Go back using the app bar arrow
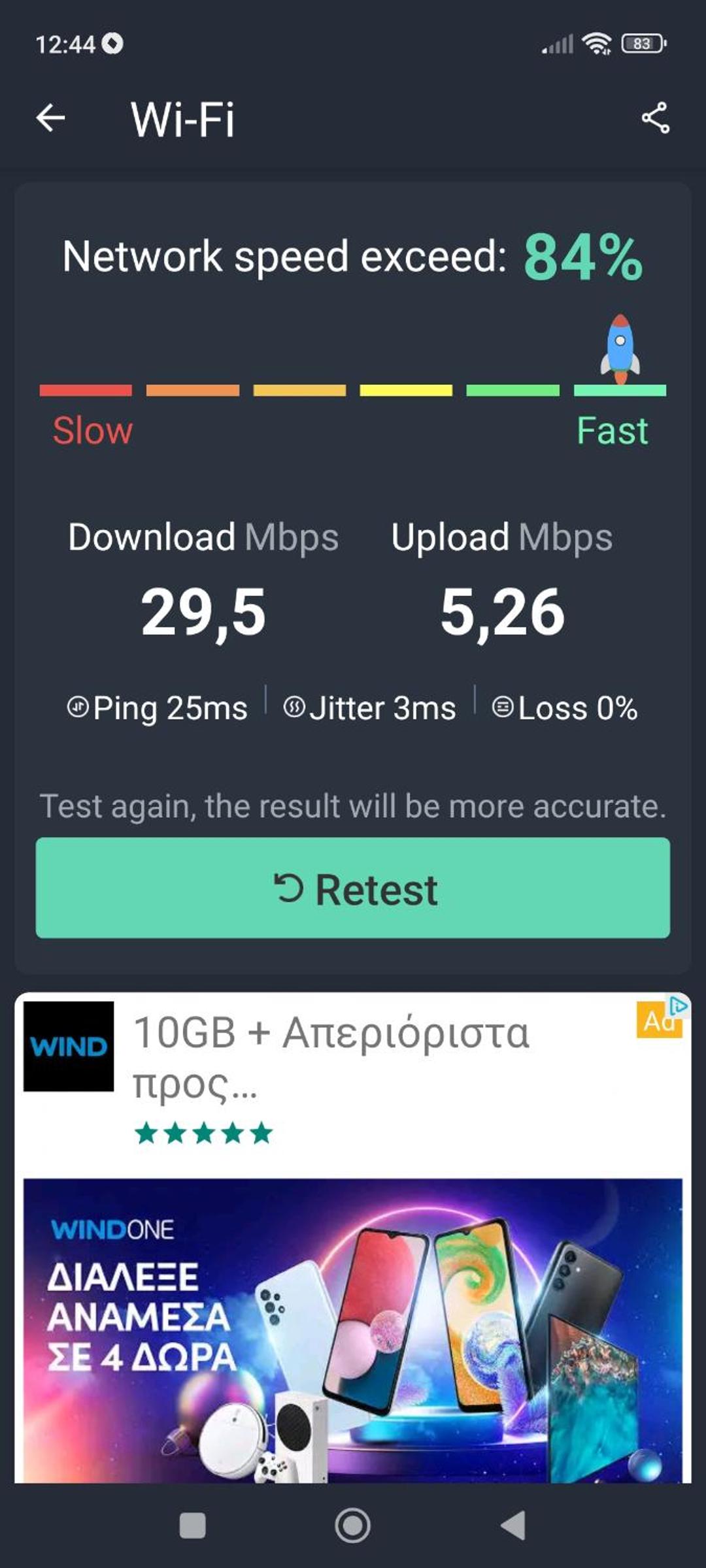706x1568 pixels. tap(50, 118)
